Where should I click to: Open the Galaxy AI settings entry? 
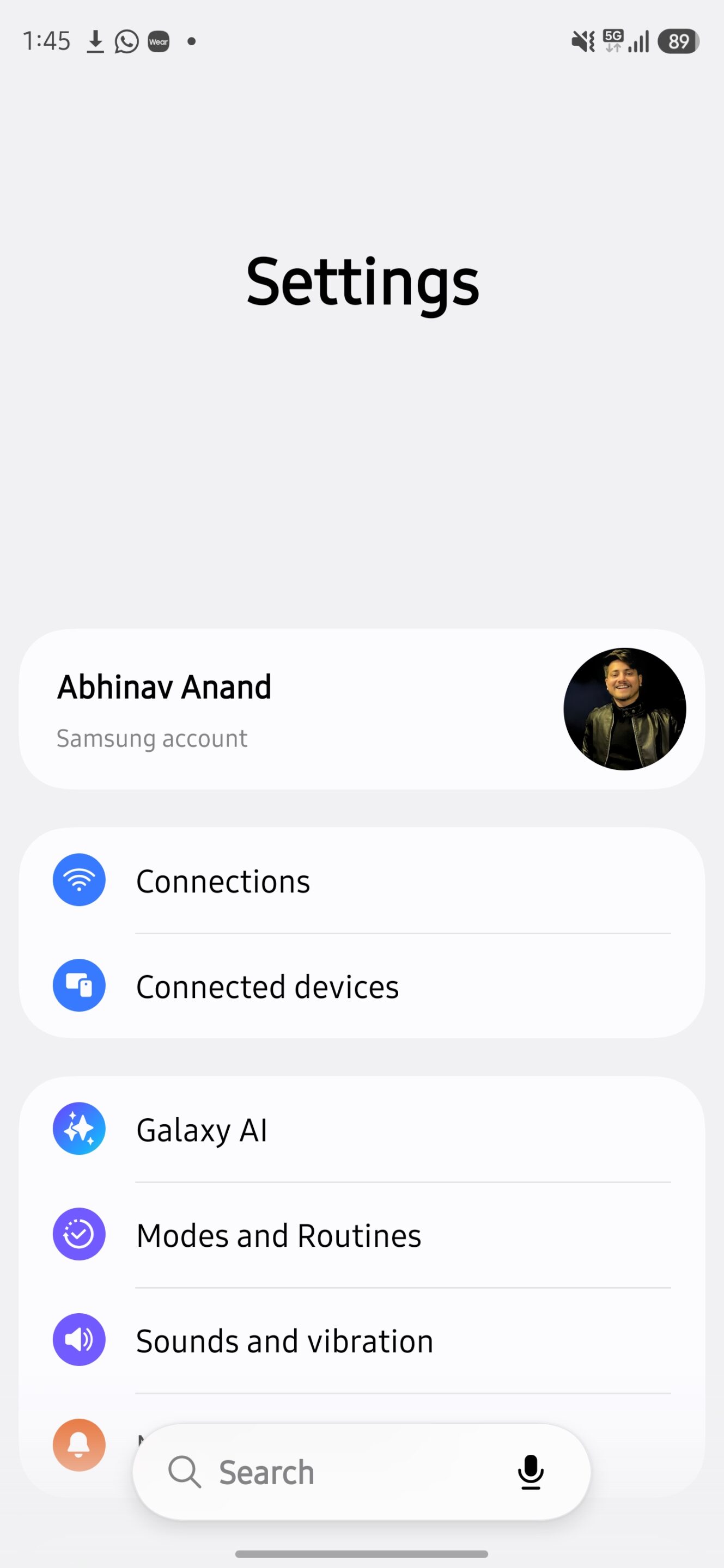tap(202, 1129)
